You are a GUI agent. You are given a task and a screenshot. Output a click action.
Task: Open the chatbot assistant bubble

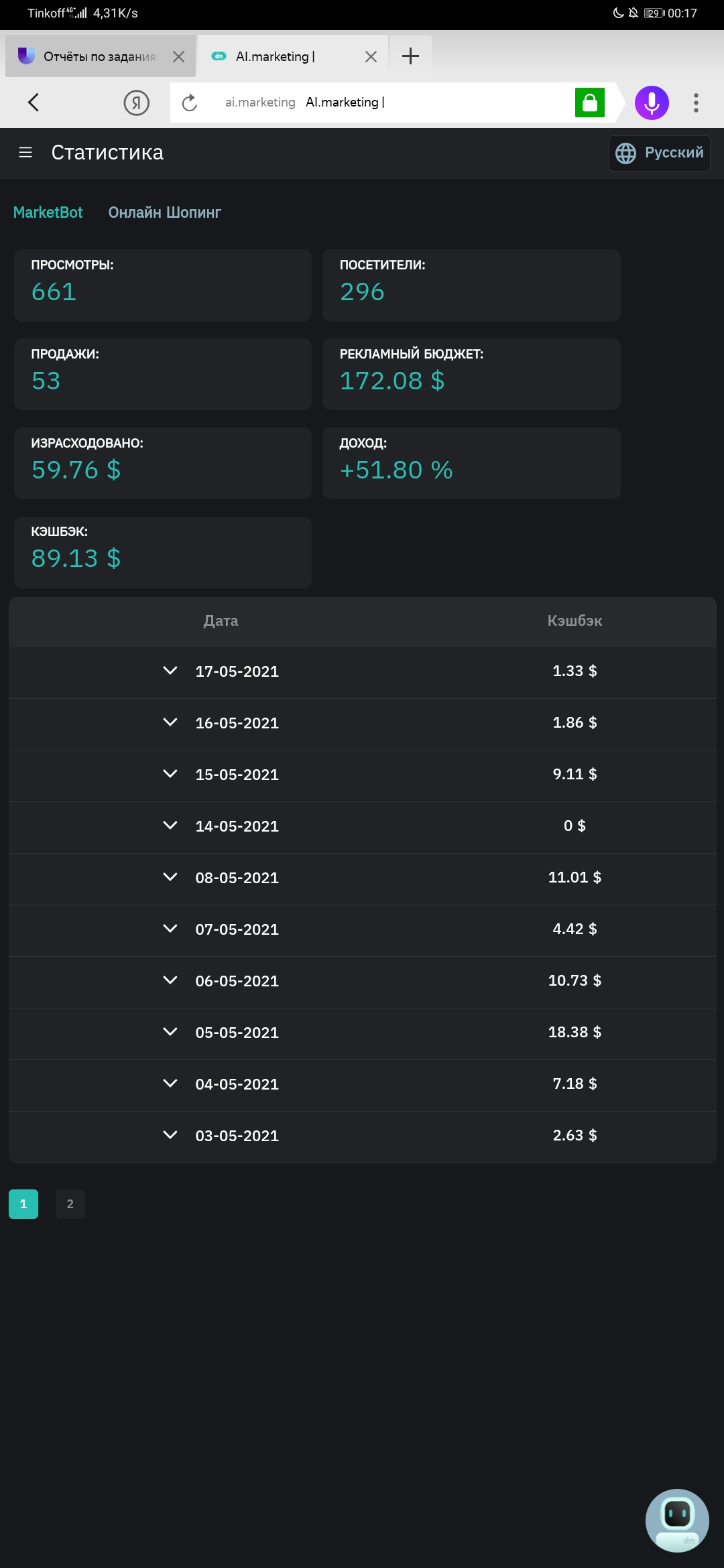[677, 1520]
